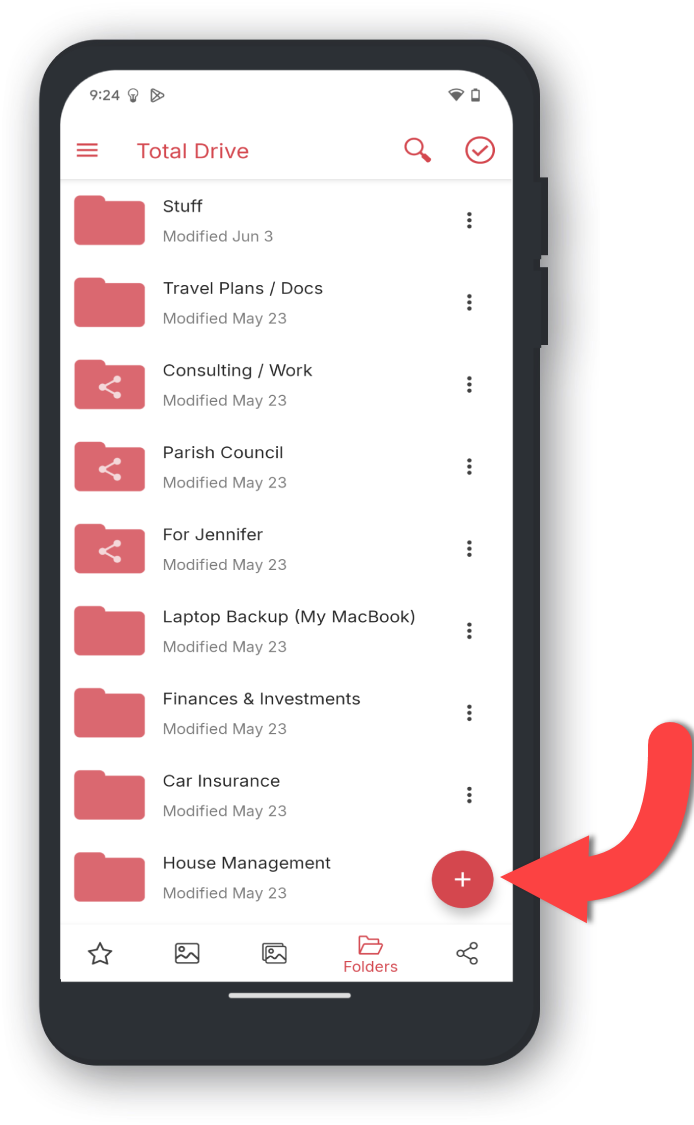Open options for Stuff folder
Image resolution: width=694 pixels, height=1125 pixels.
click(469, 220)
